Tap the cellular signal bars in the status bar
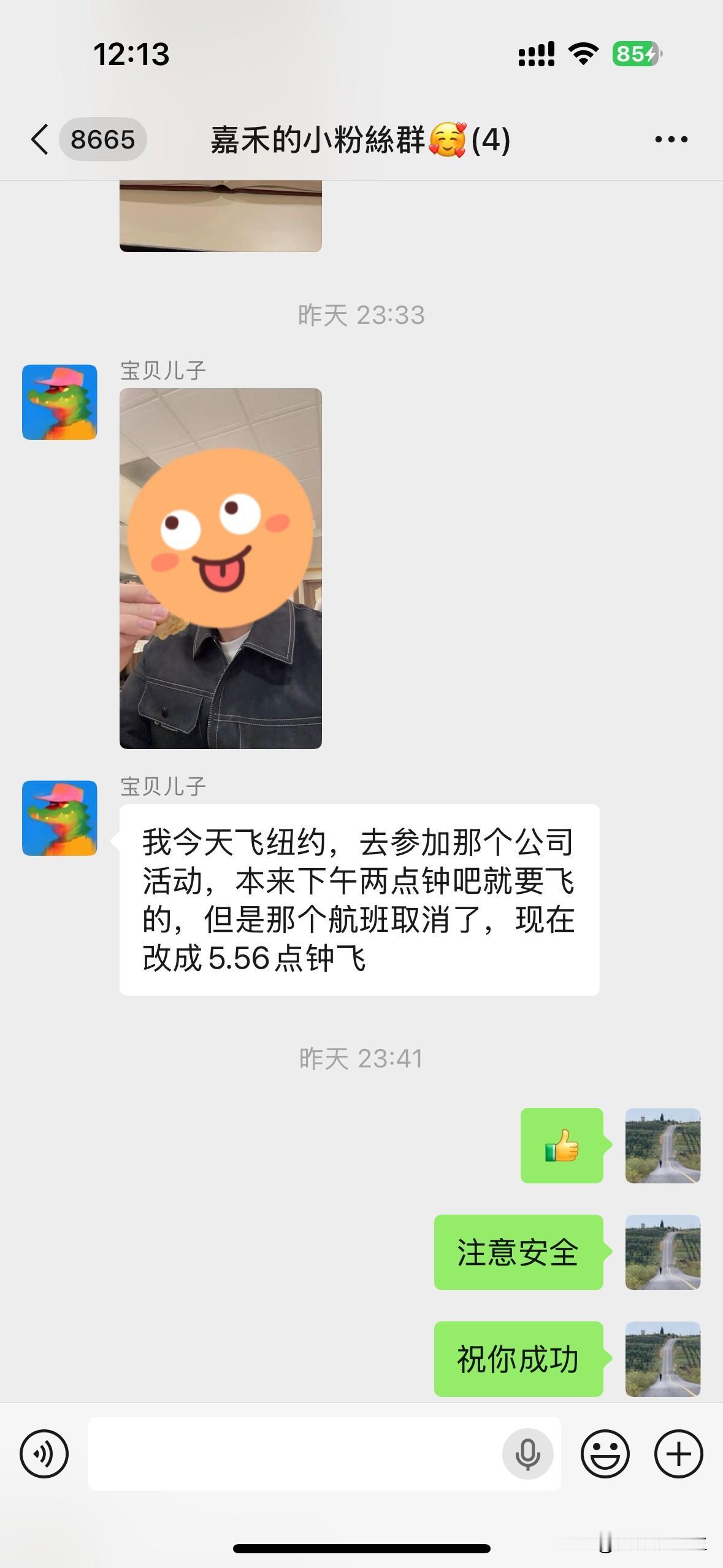The width and height of the screenshot is (723, 1568). tap(537, 55)
